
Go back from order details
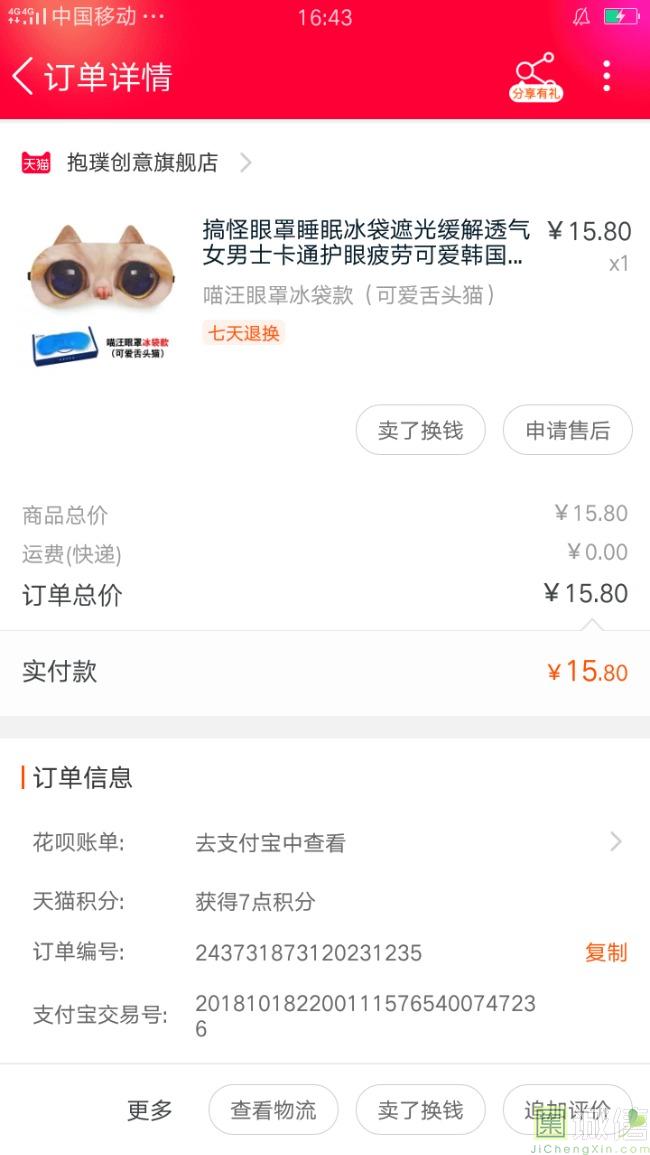pyautogui.click(x=24, y=76)
